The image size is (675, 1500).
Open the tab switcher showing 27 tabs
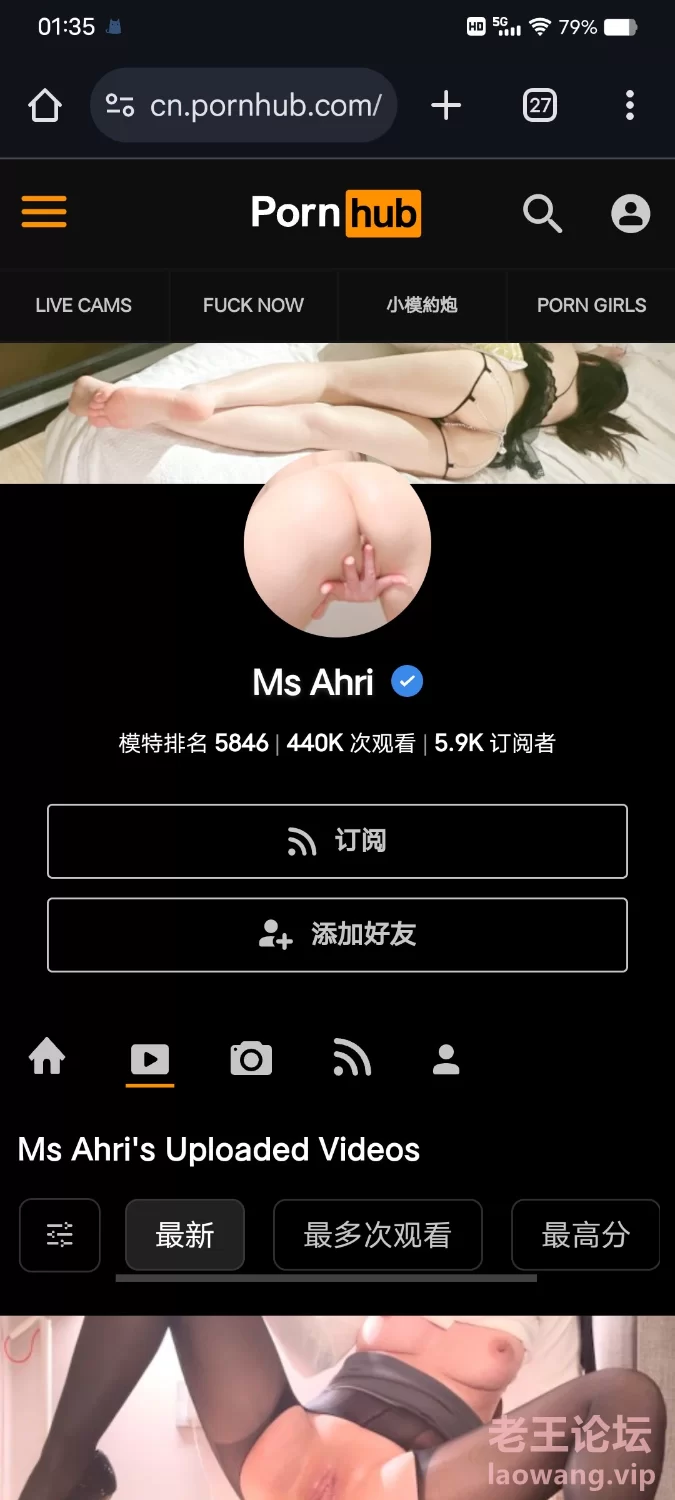pos(540,105)
